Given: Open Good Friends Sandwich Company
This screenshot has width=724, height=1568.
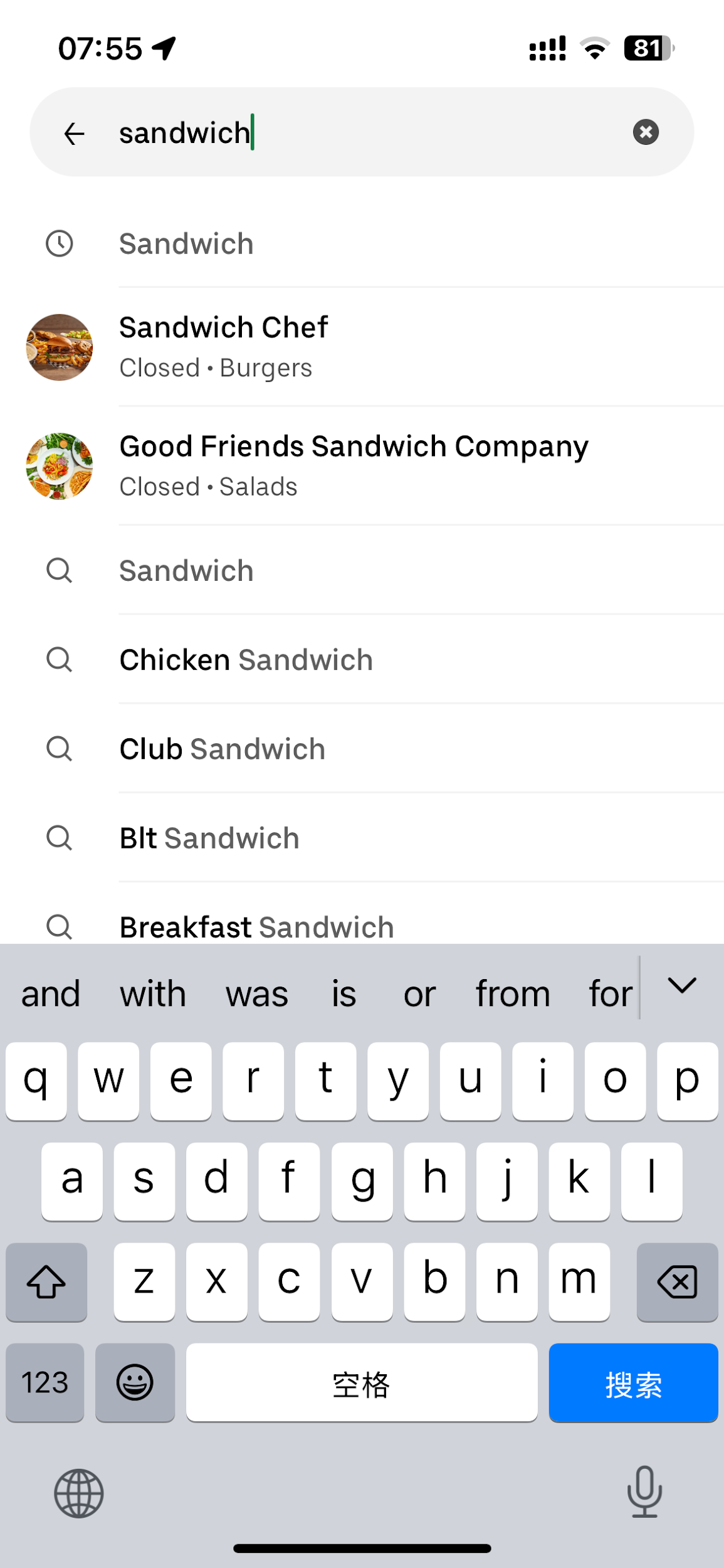Looking at the screenshot, I should (x=354, y=465).
